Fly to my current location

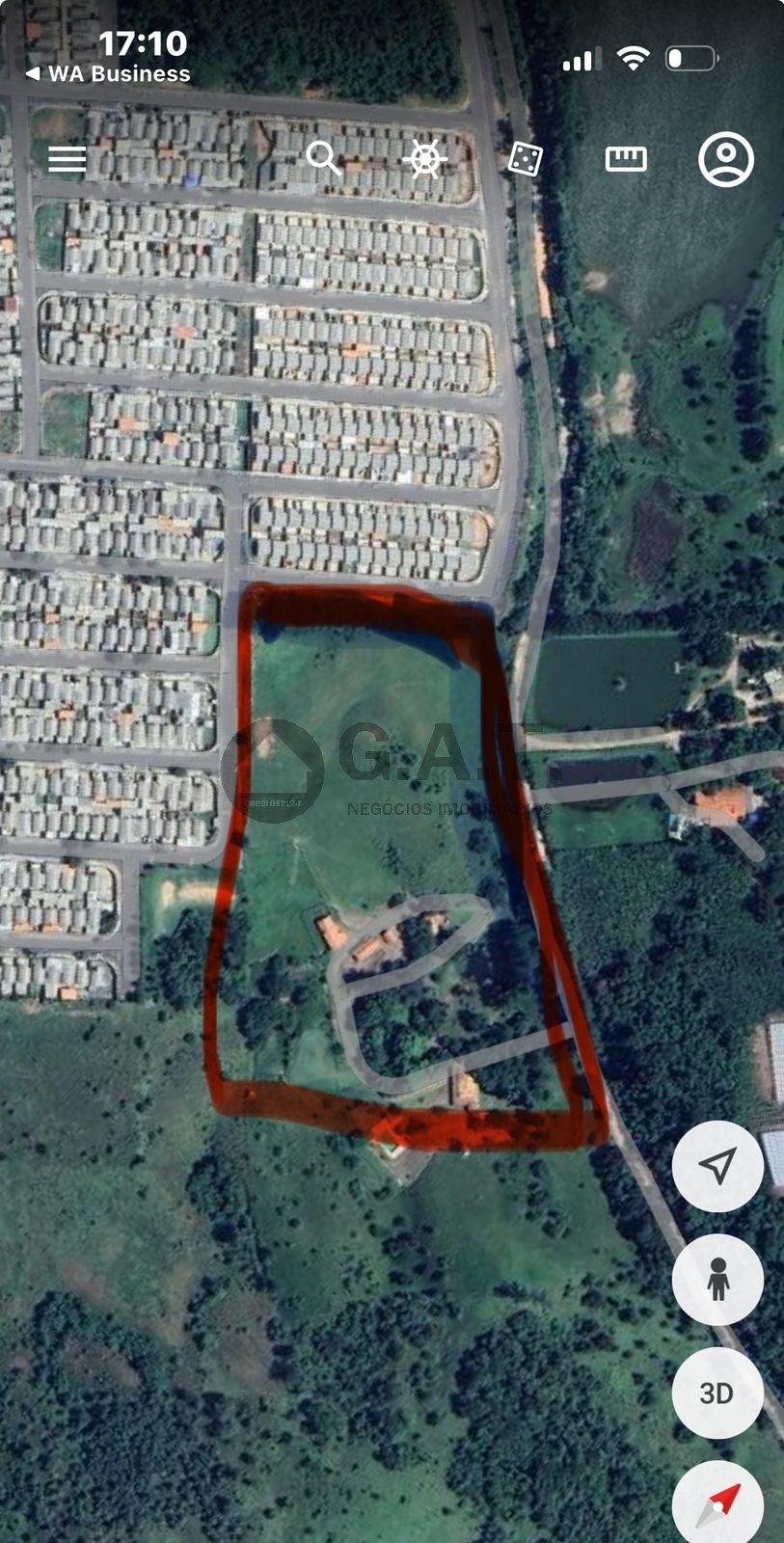click(717, 1166)
